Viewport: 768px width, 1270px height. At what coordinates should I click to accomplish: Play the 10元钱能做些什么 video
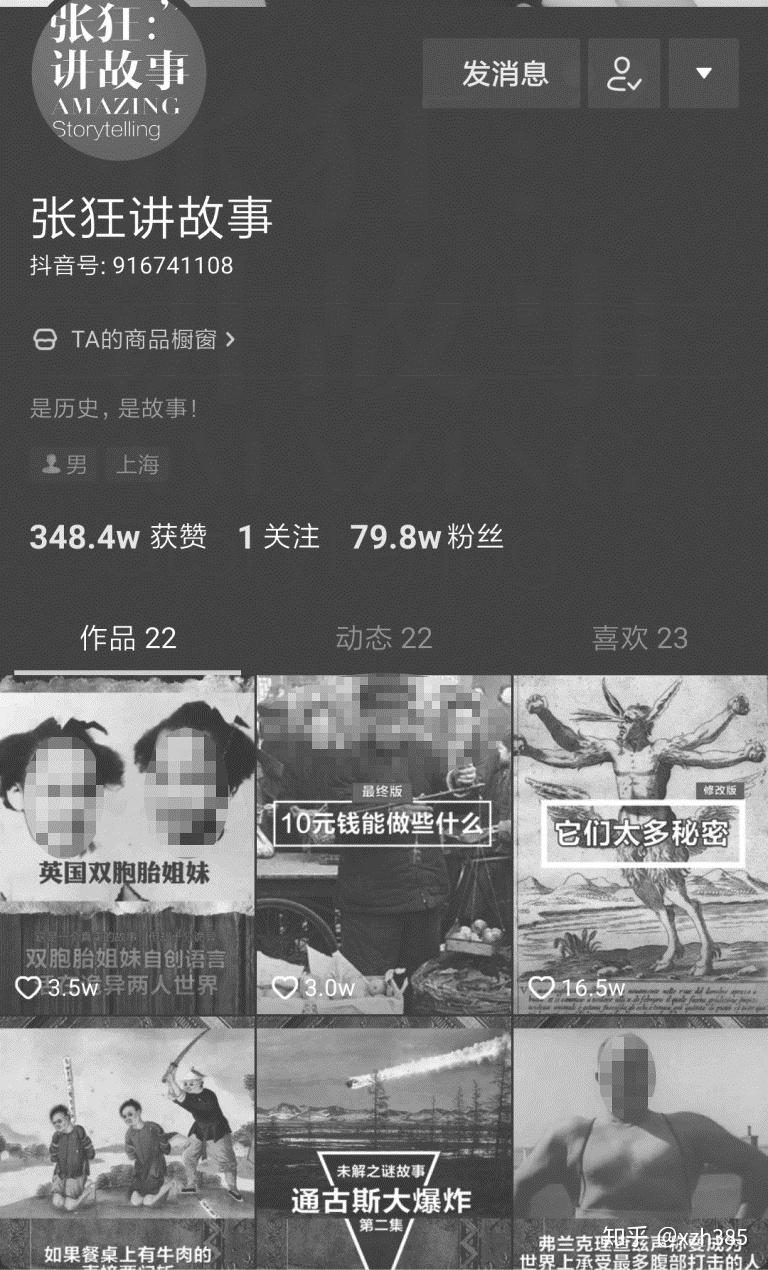pos(384,845)
